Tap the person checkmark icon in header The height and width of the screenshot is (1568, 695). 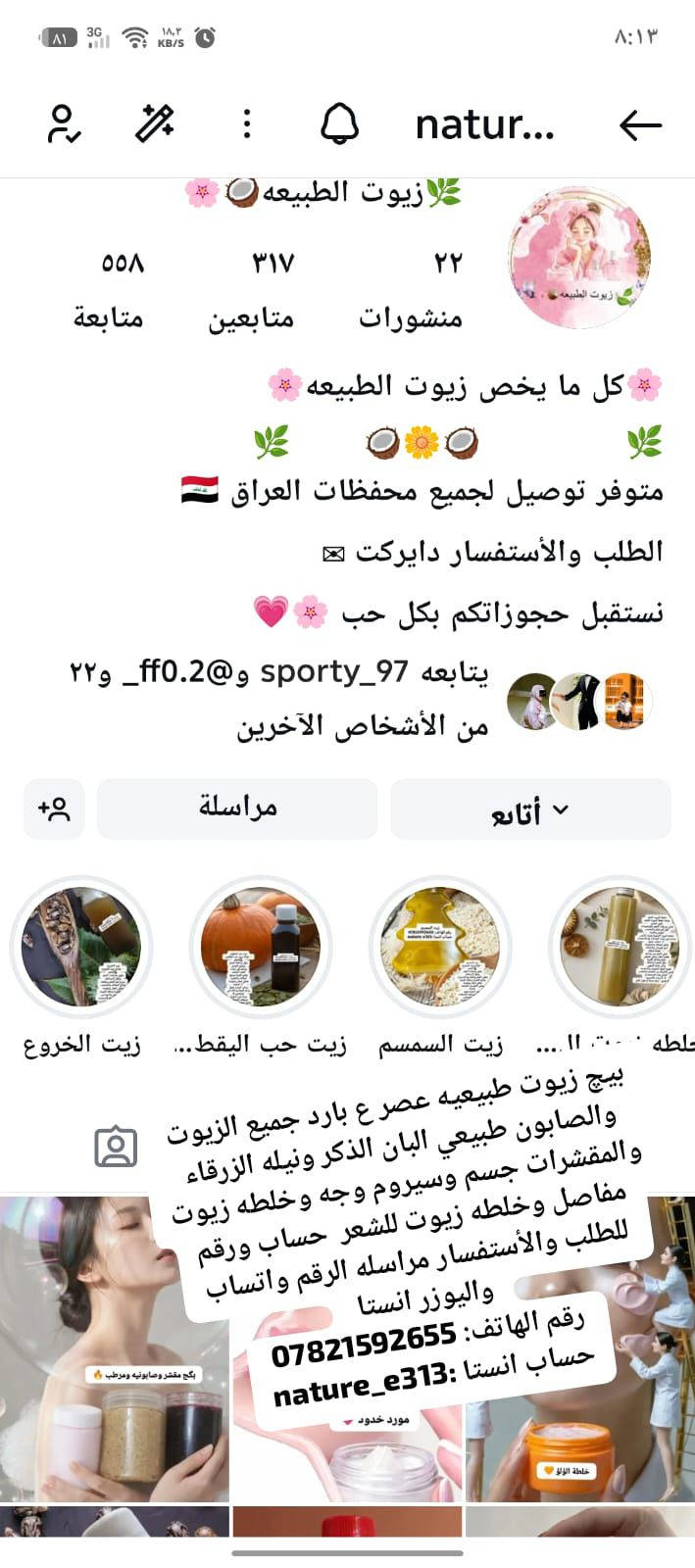[64, 124]
